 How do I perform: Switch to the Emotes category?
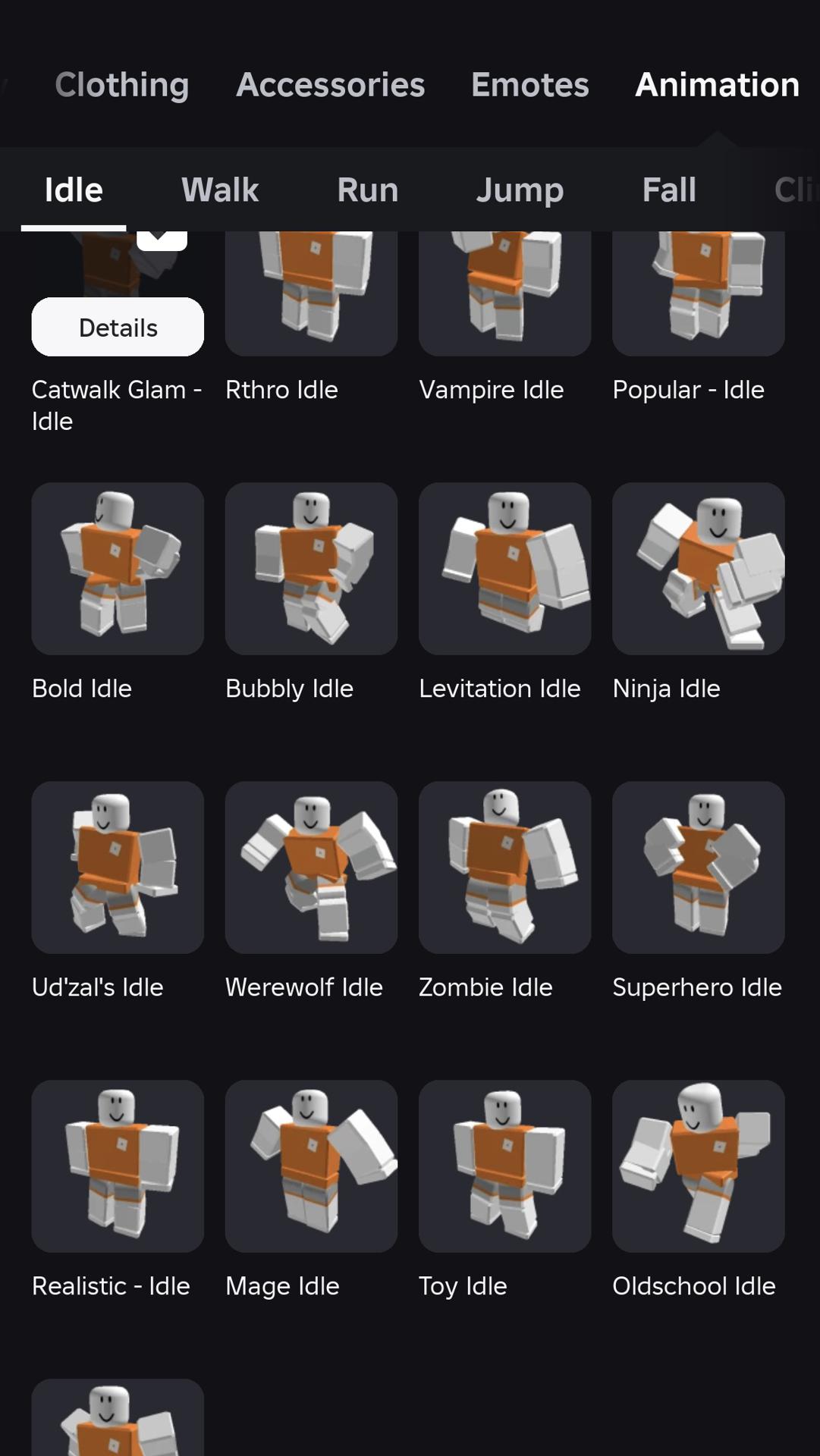(529, 84)
